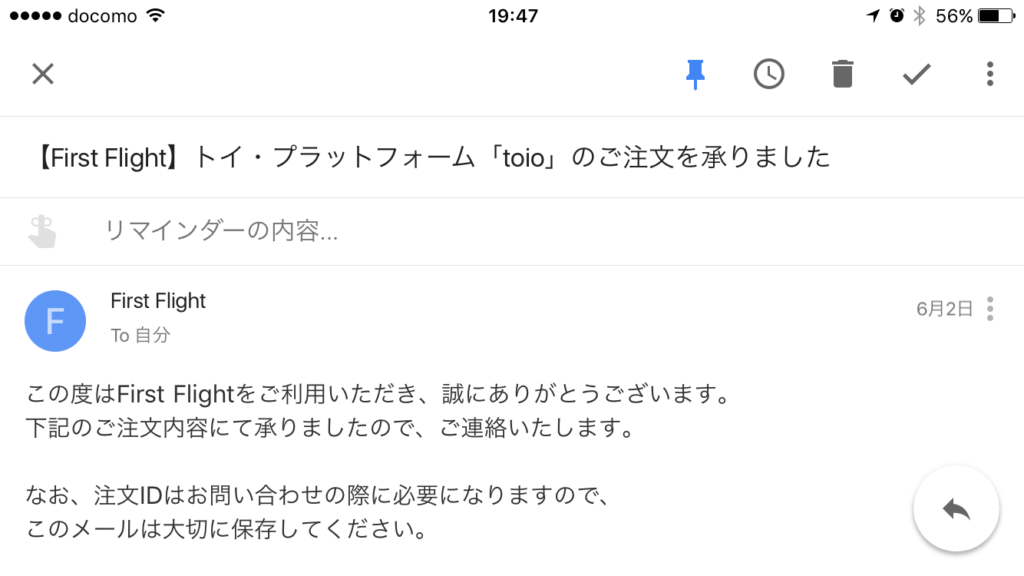Snooze this email with the clock icon
Viewport: 1024px width, 576px height.
point(769,74)
